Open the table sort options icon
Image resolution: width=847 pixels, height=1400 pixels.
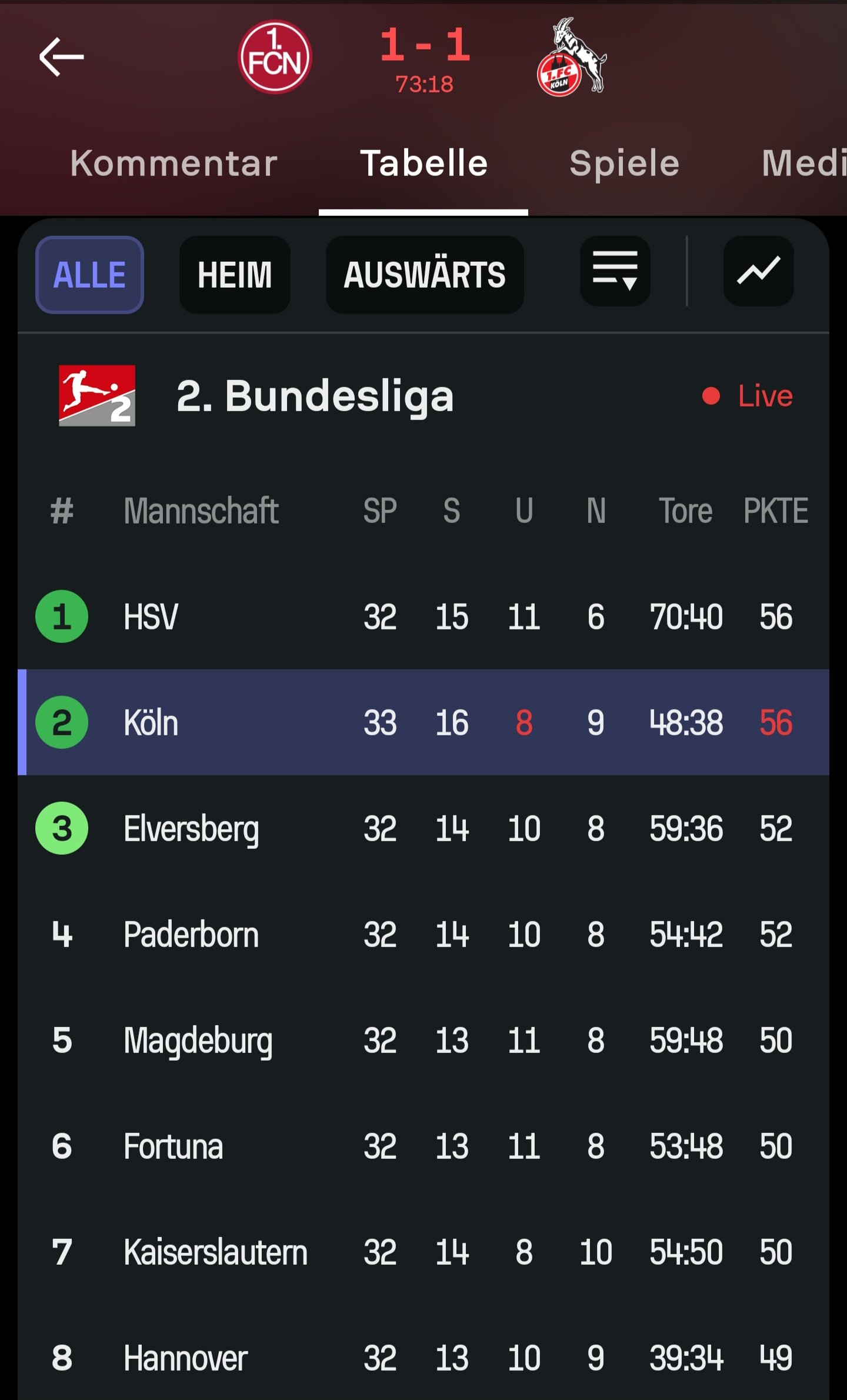point(615,271)
